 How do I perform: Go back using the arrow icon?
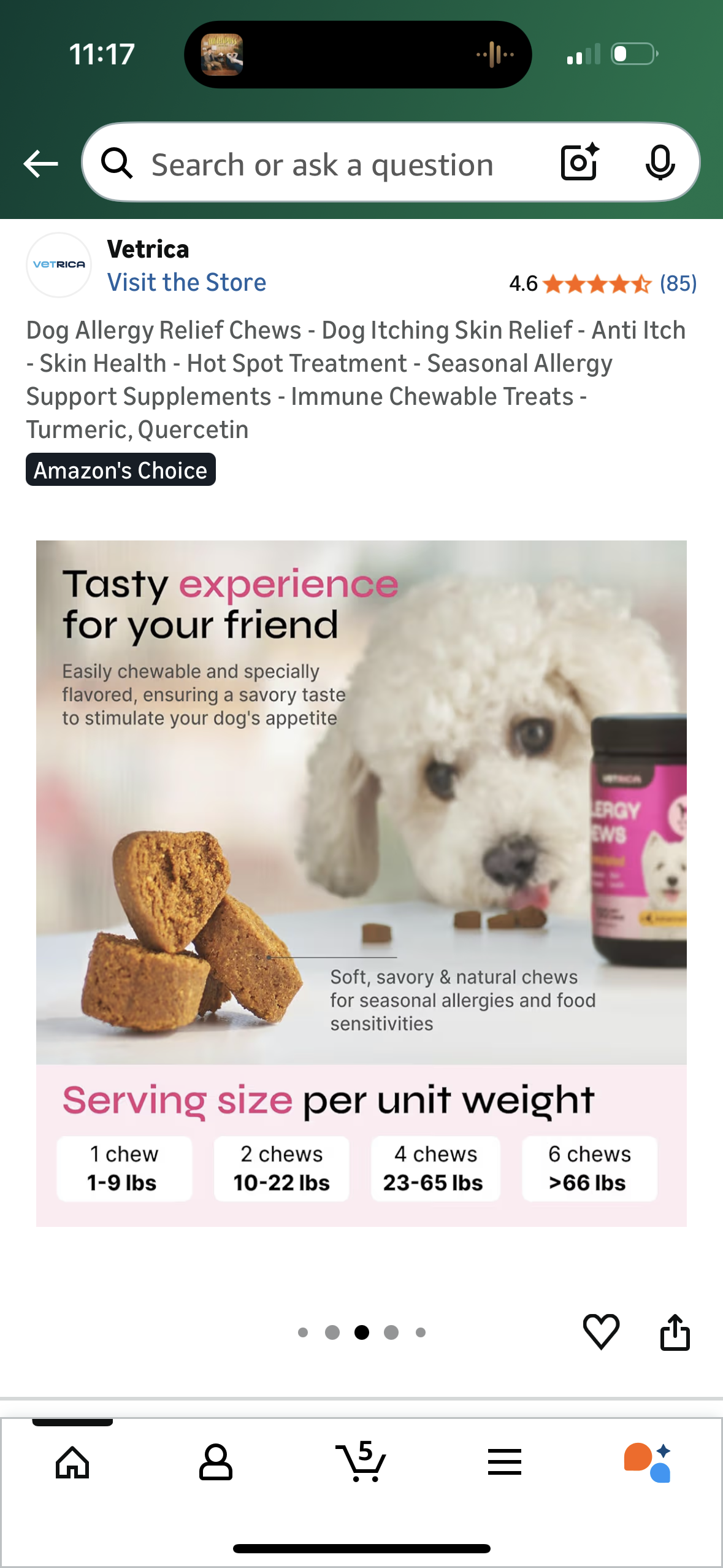tap(40, 164)
